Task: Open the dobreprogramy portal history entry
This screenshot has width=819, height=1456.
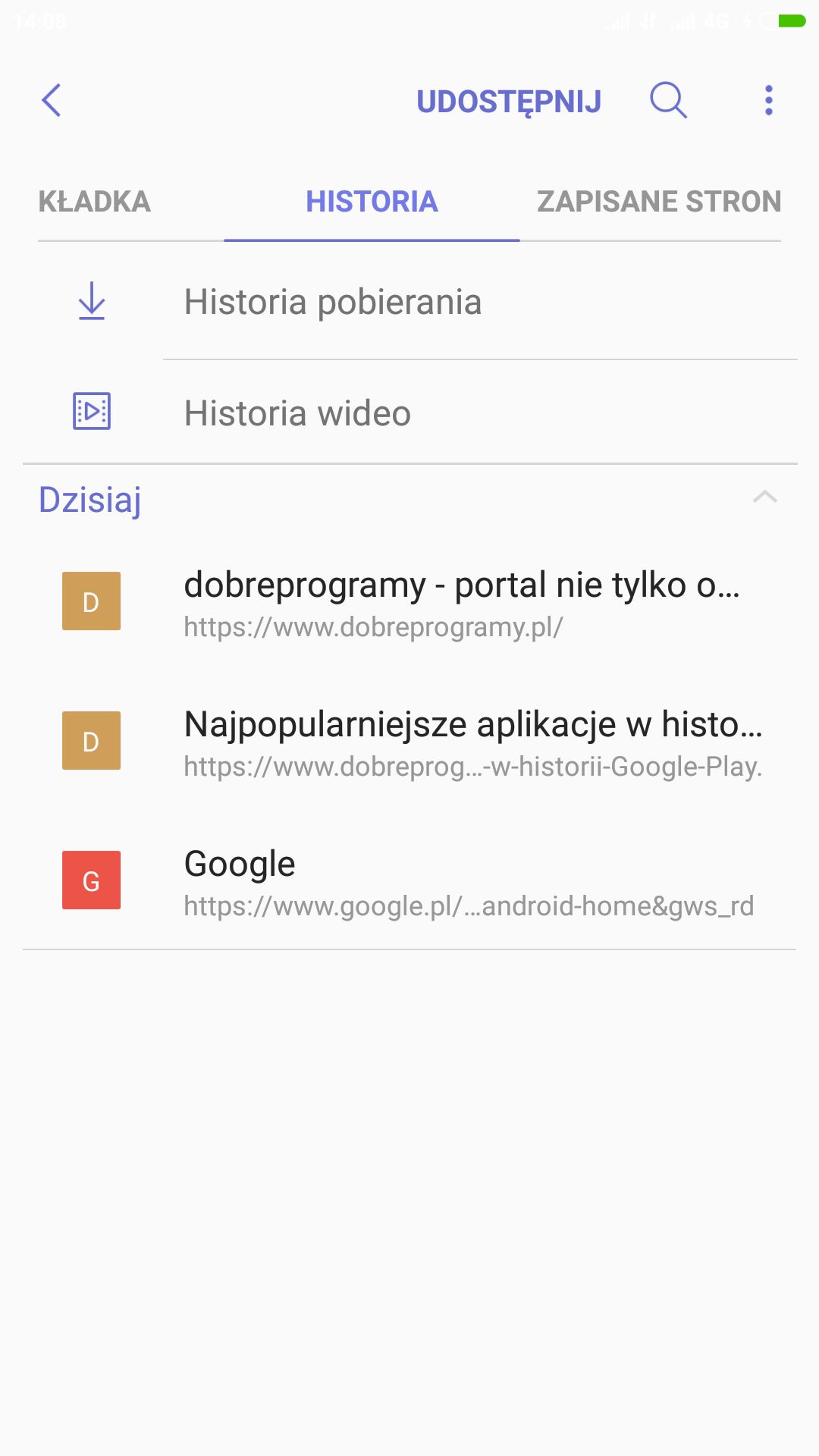Action: 409,603
